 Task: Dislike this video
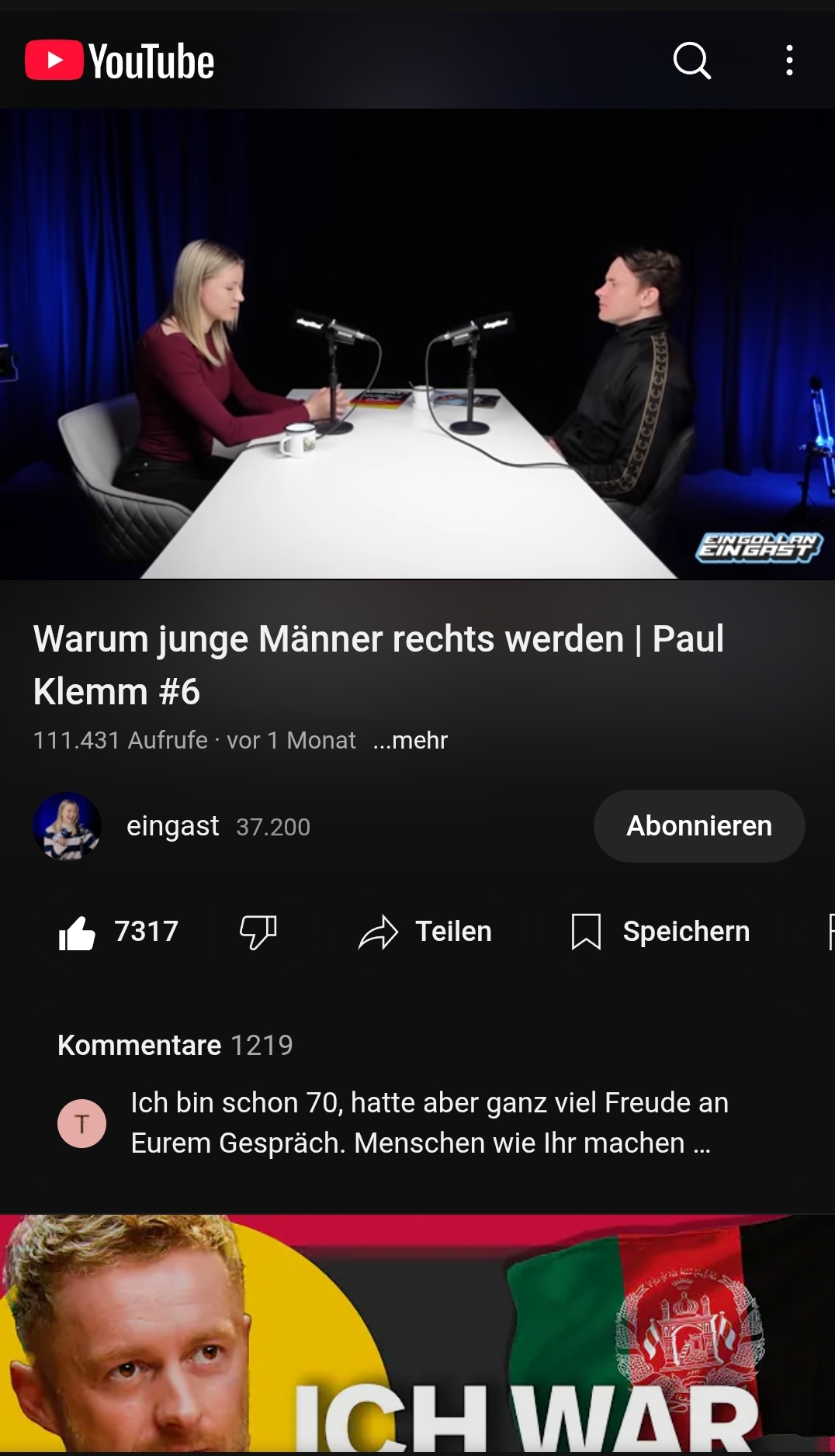(258, 932)
